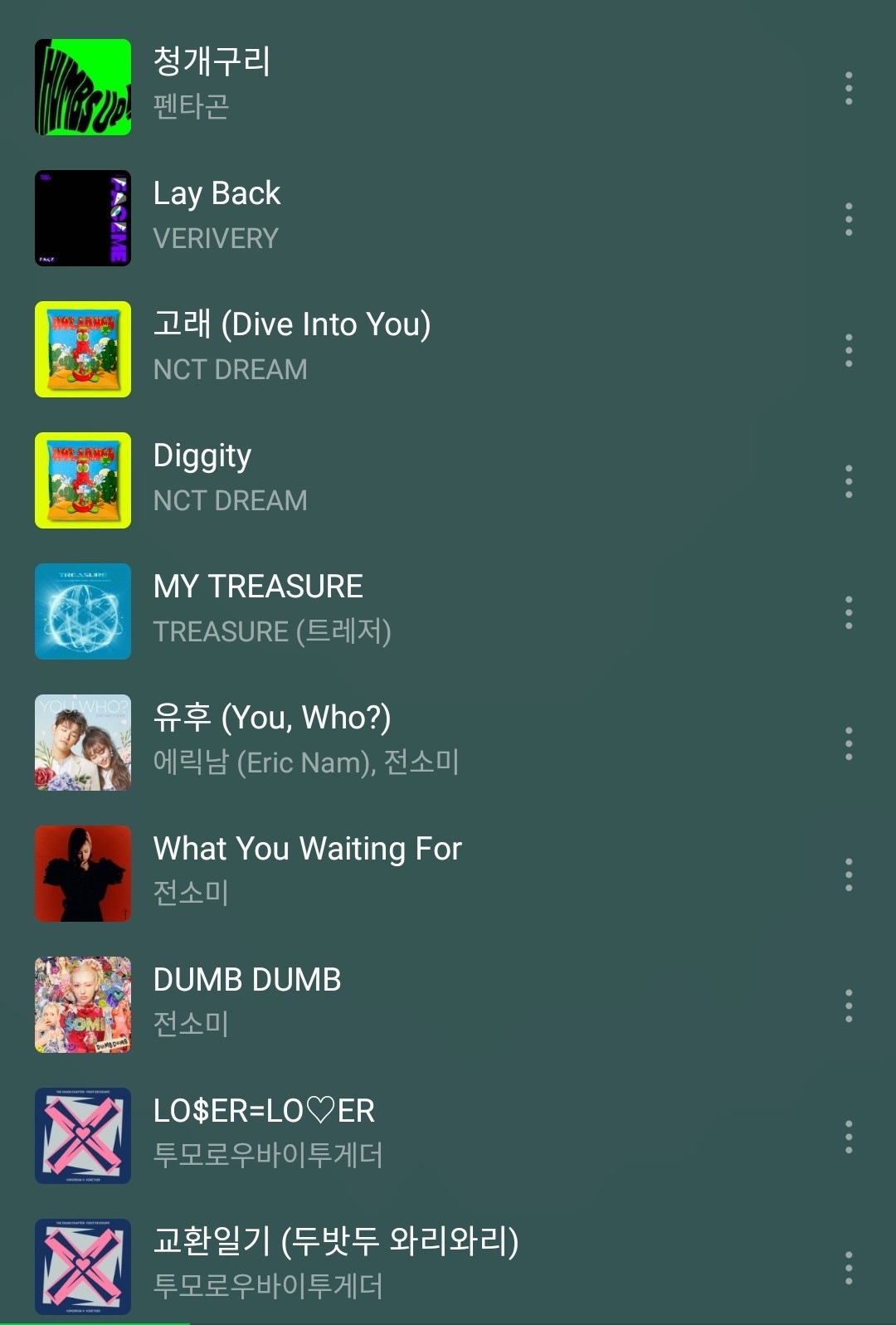Open more options for LO$ER=LO♡ER

848,1137
